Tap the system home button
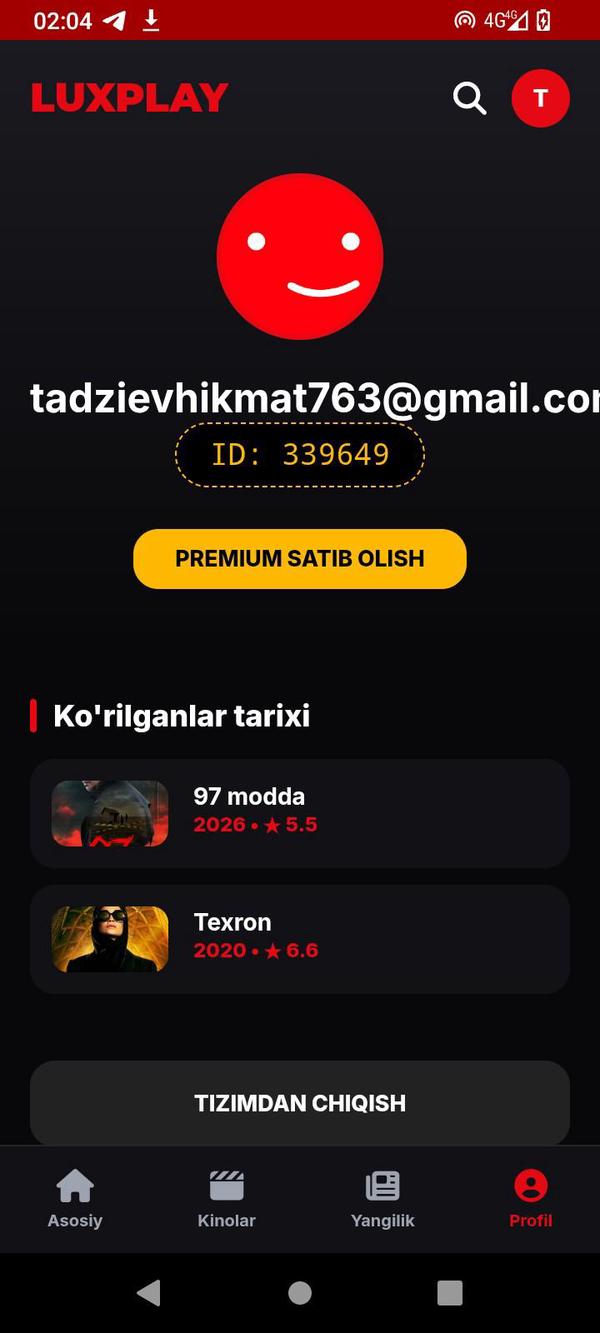Viewport: 600px width, 1333px height. pos(300,1293)
